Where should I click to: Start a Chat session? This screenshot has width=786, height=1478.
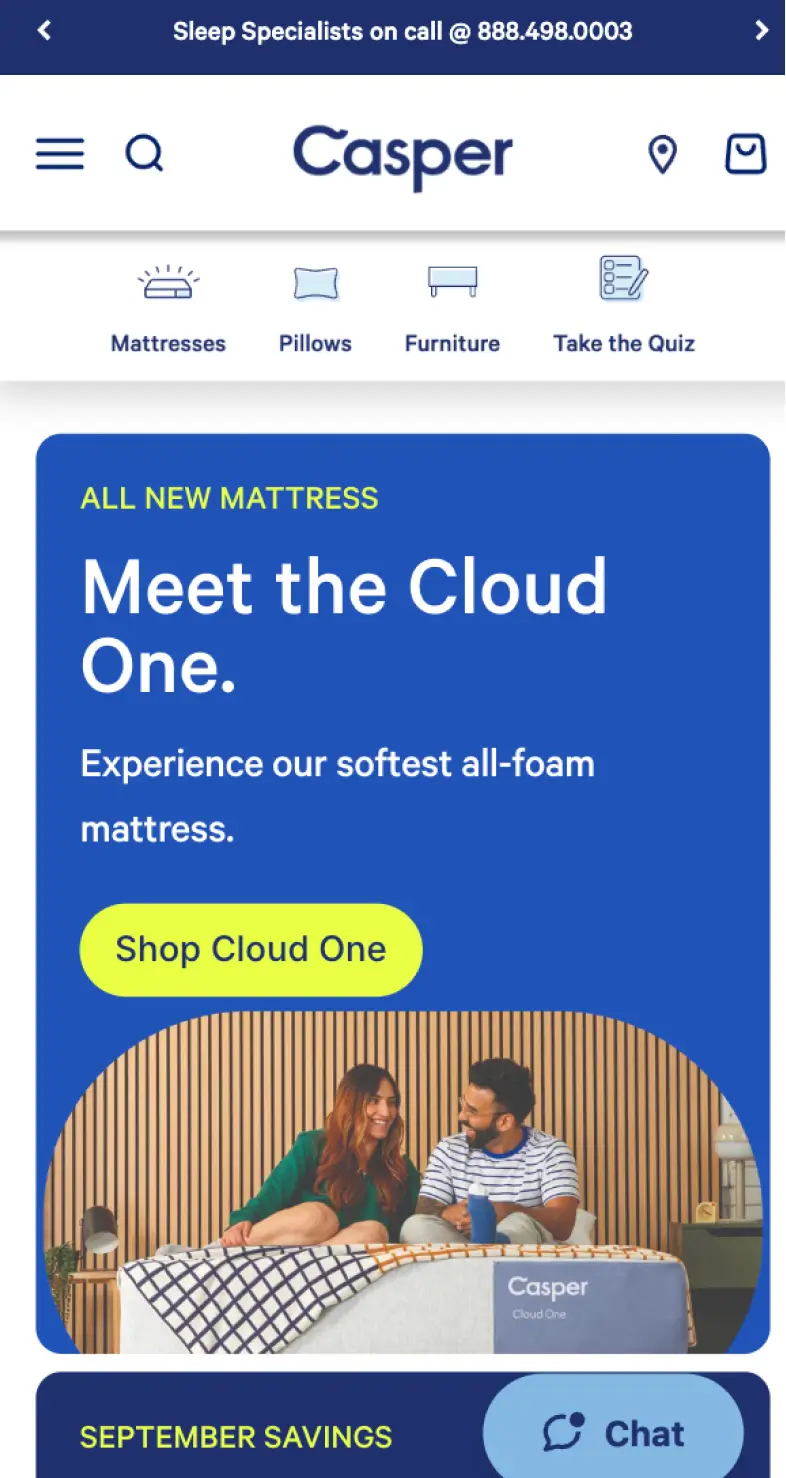(614, 1433)
